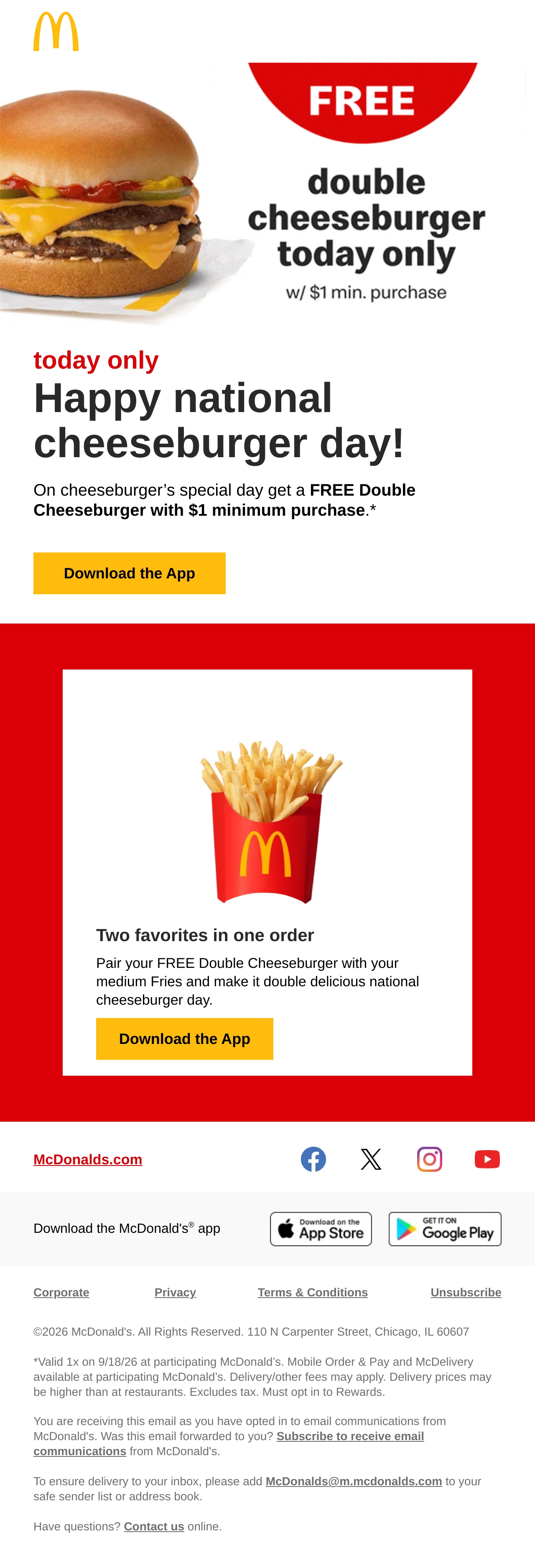This screenshot has height=1568, width=535.
Task: Tap the Download on the App Store badge
Action: click(321, 1228)
